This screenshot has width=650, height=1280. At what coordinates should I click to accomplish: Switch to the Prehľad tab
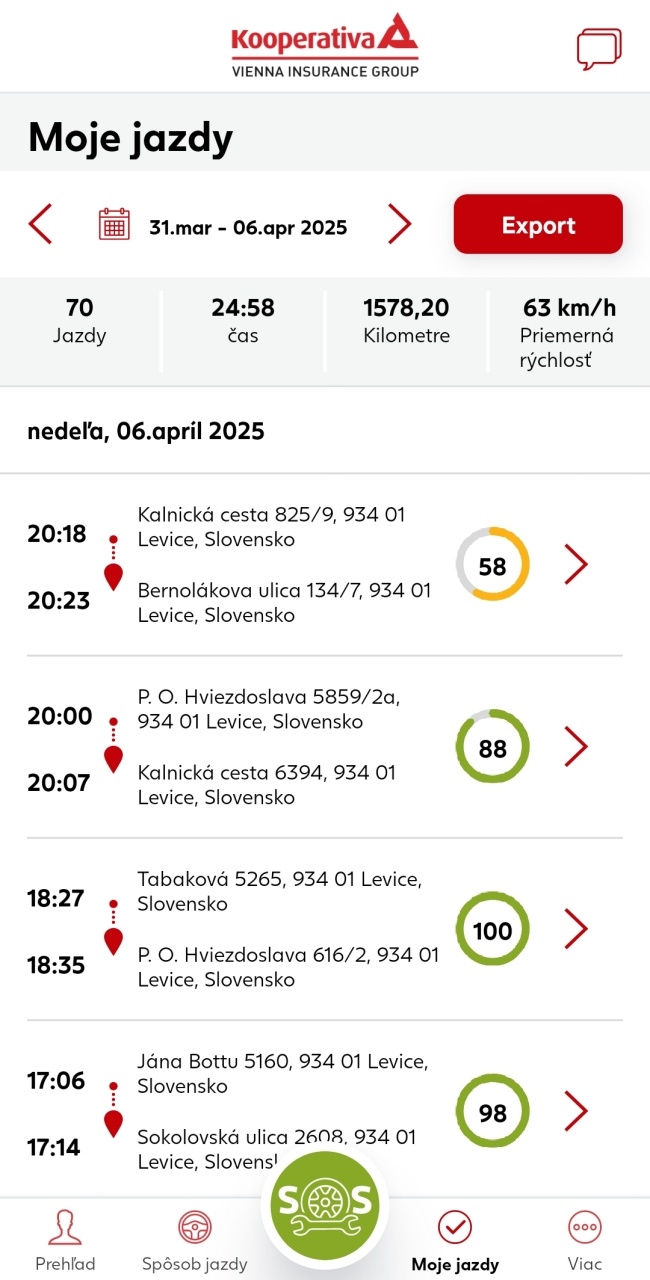65,1240
